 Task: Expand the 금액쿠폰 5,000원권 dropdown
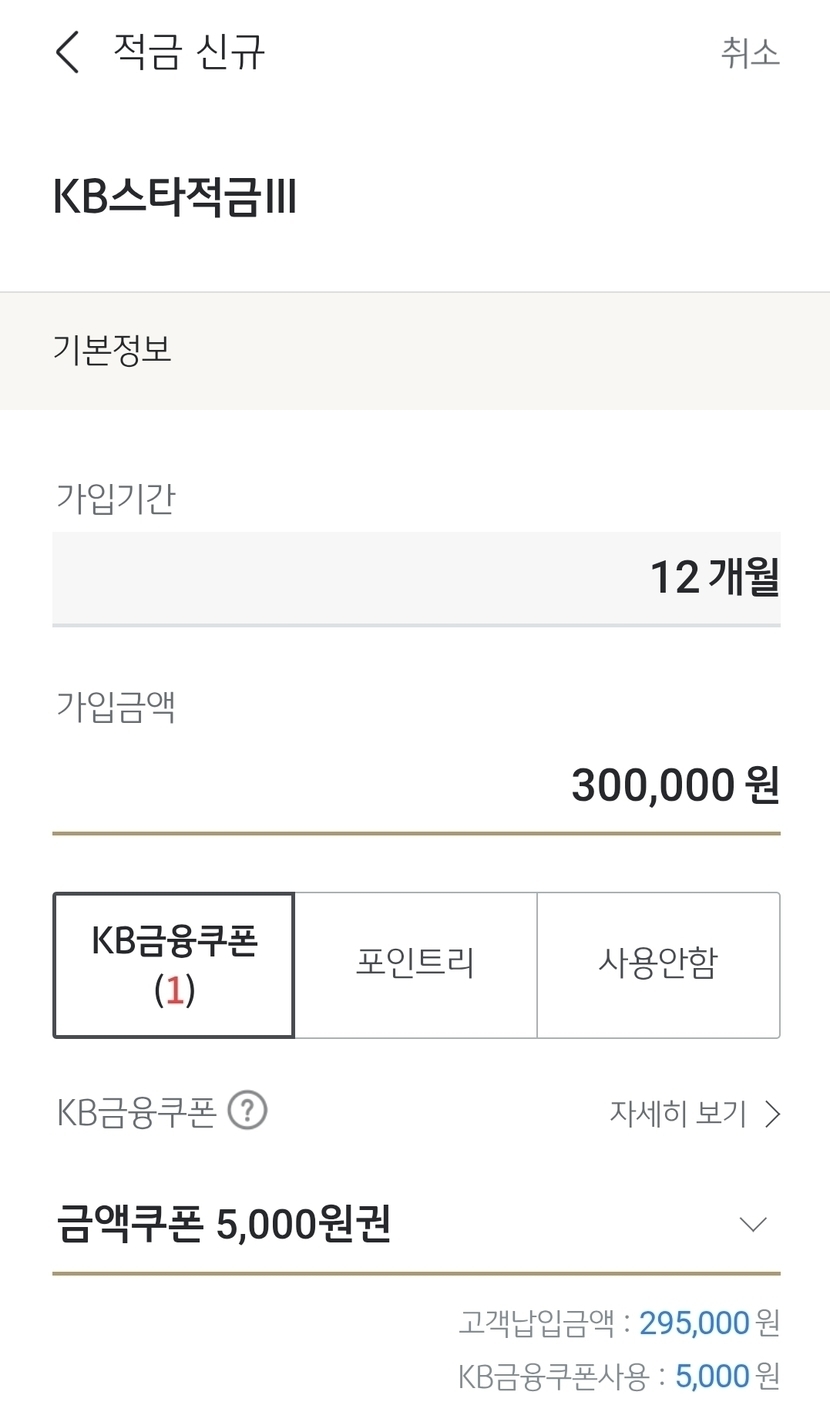click(x=416, y=1225)
